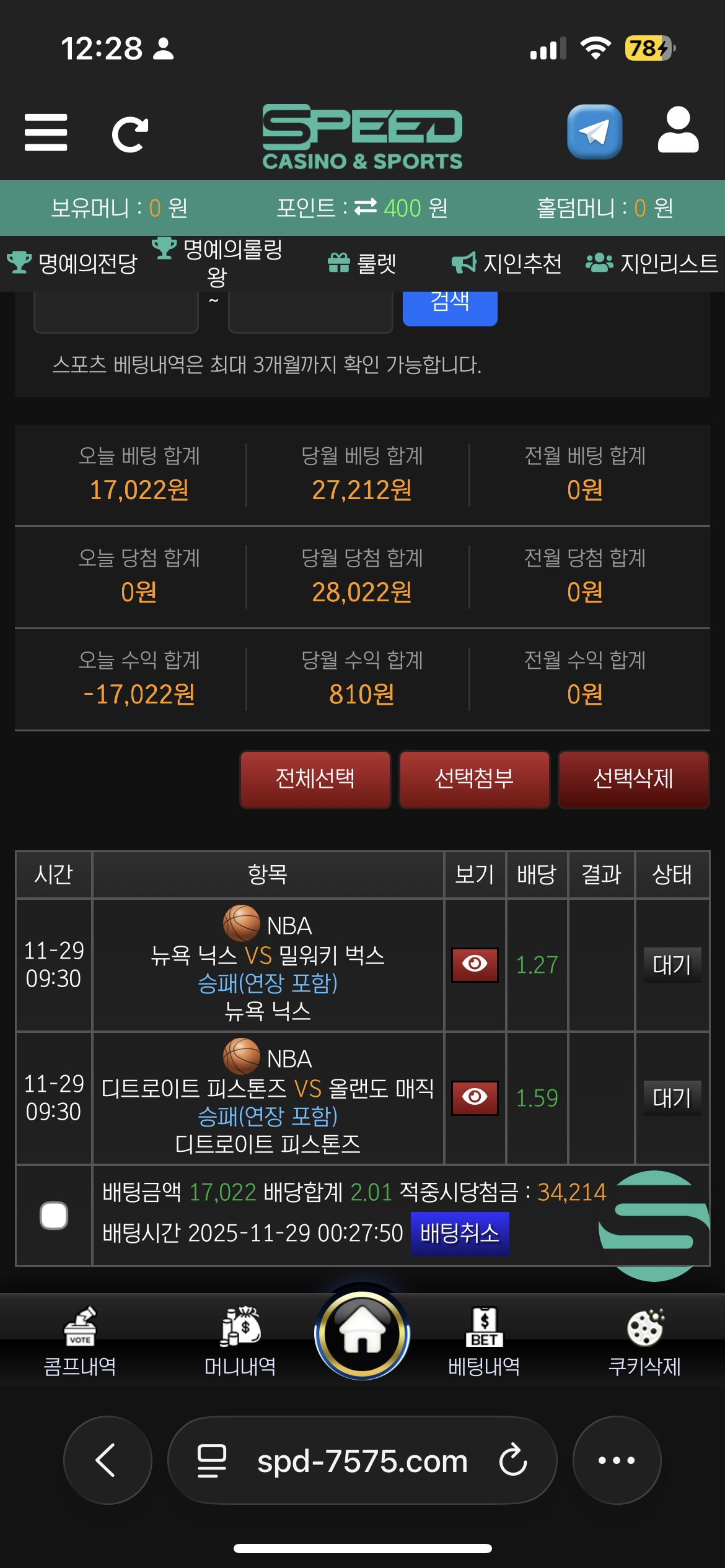Open 룰렛 from the menu bar
The width and height of the screenshot is (725, 1568).
click(x=362, y=263)
